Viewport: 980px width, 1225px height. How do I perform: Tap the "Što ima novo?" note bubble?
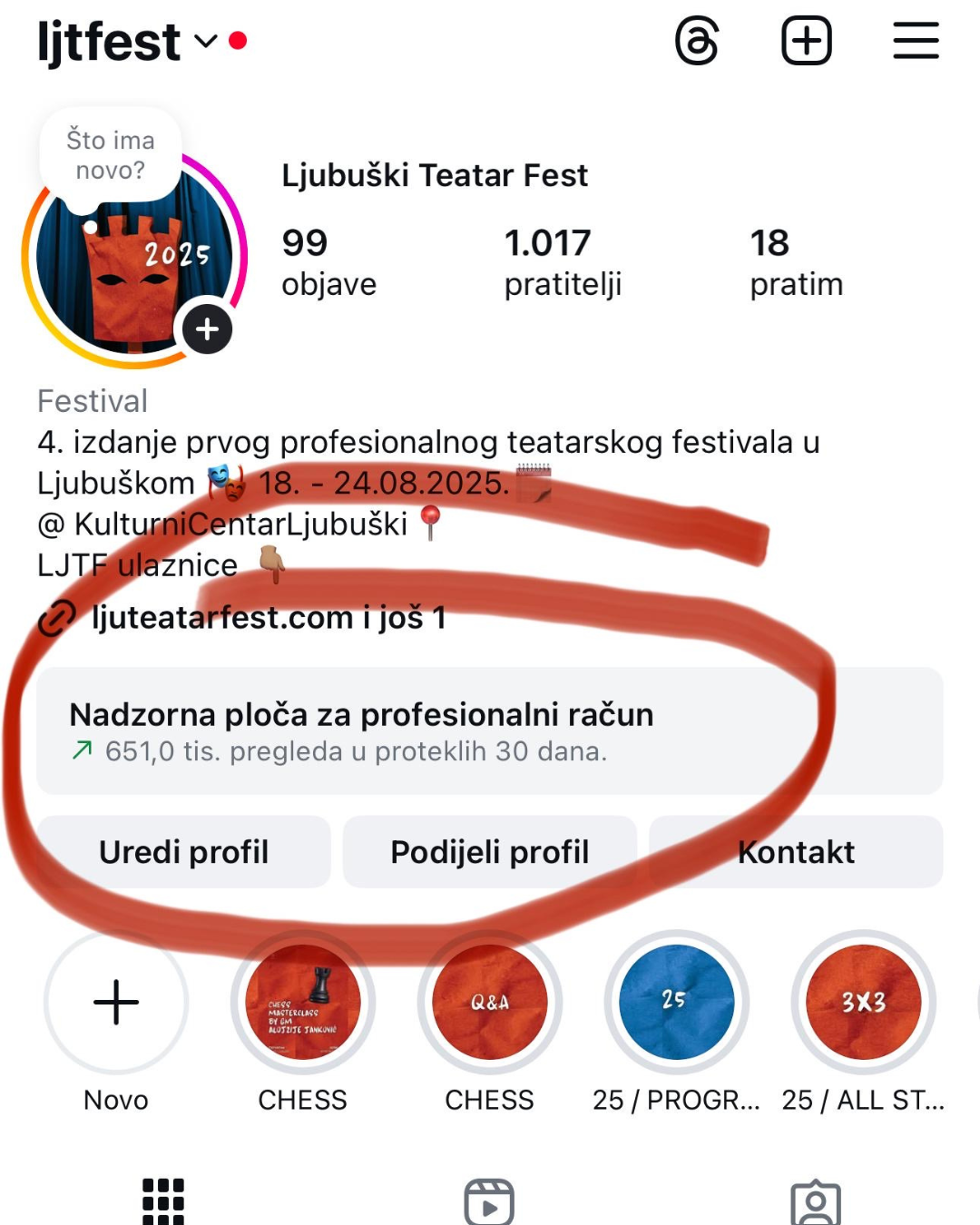pyautogui.click(x=111, y=155)
